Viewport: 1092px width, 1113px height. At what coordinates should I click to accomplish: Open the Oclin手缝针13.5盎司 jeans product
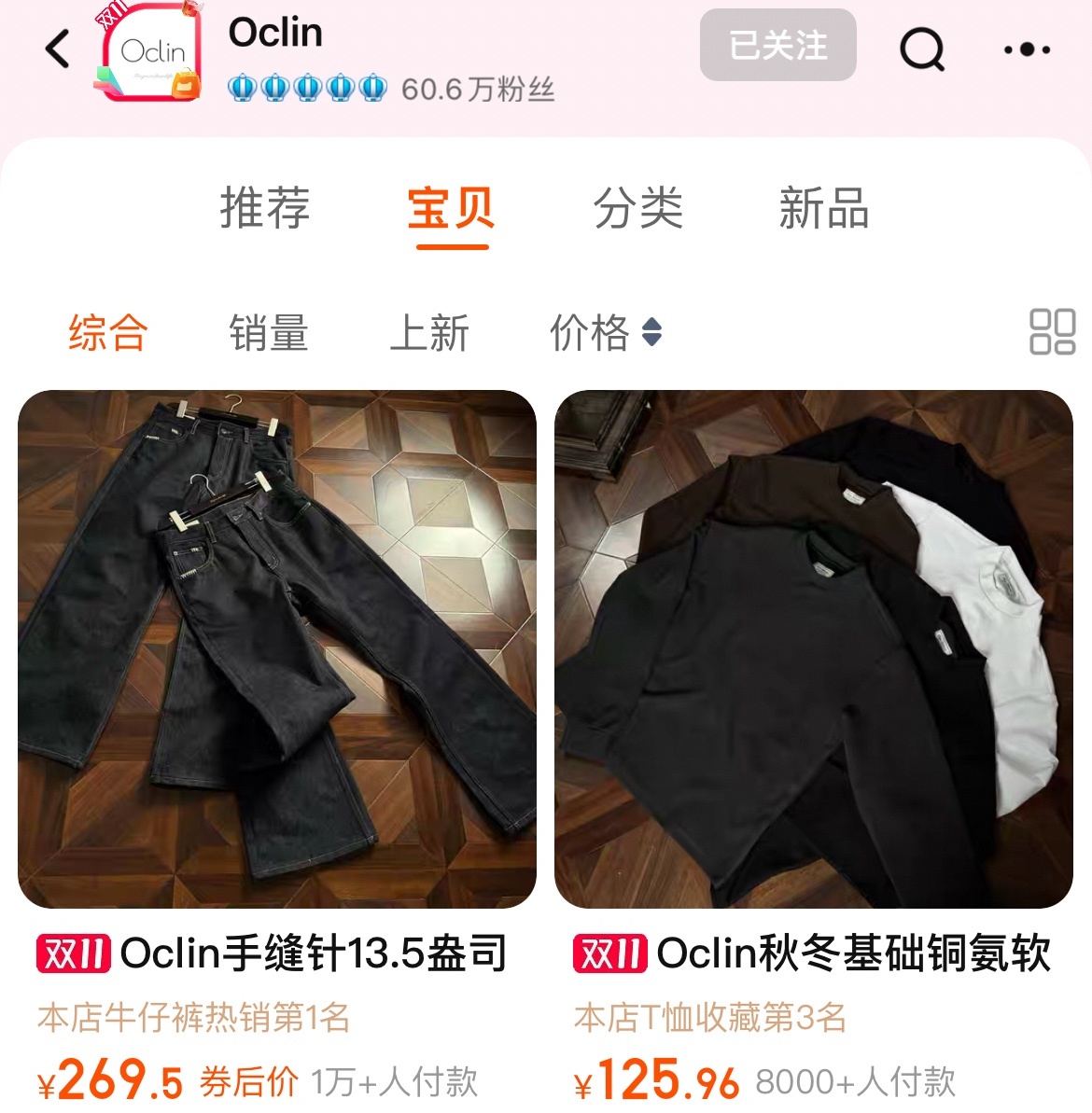[277, 649]
